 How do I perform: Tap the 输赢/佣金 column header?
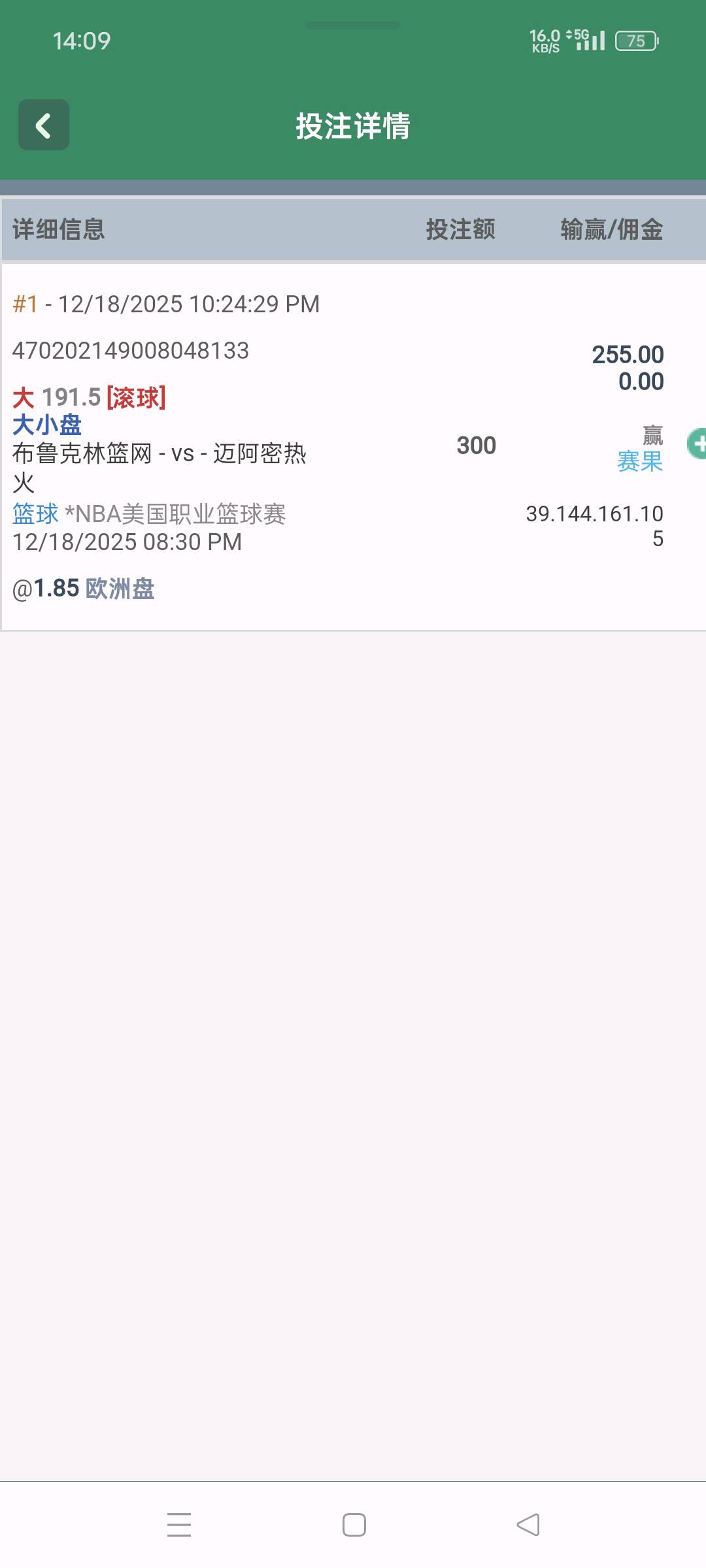click(611, 231)
